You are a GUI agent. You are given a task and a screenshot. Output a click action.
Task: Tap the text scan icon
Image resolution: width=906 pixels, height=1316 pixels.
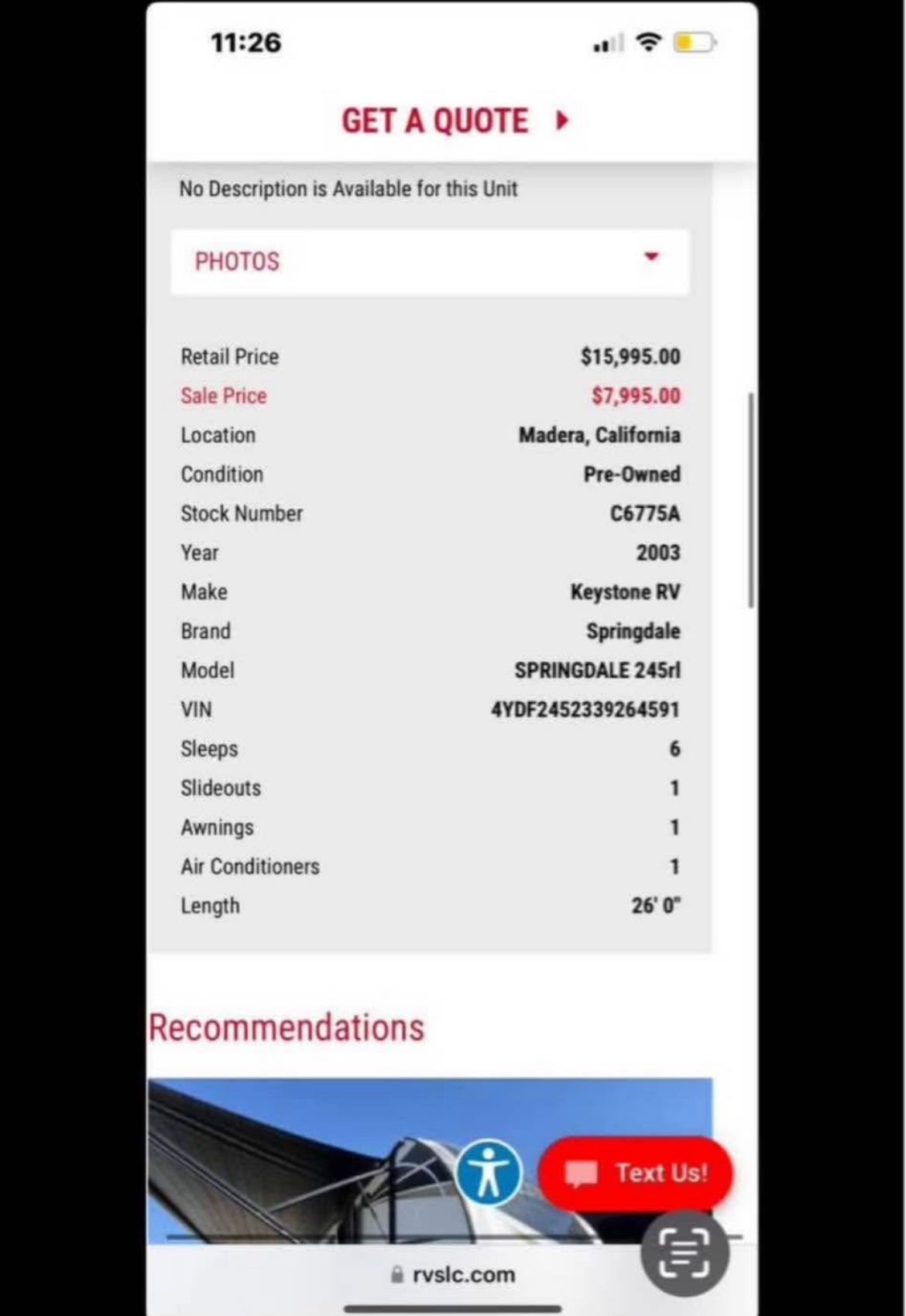(685, 1253)
